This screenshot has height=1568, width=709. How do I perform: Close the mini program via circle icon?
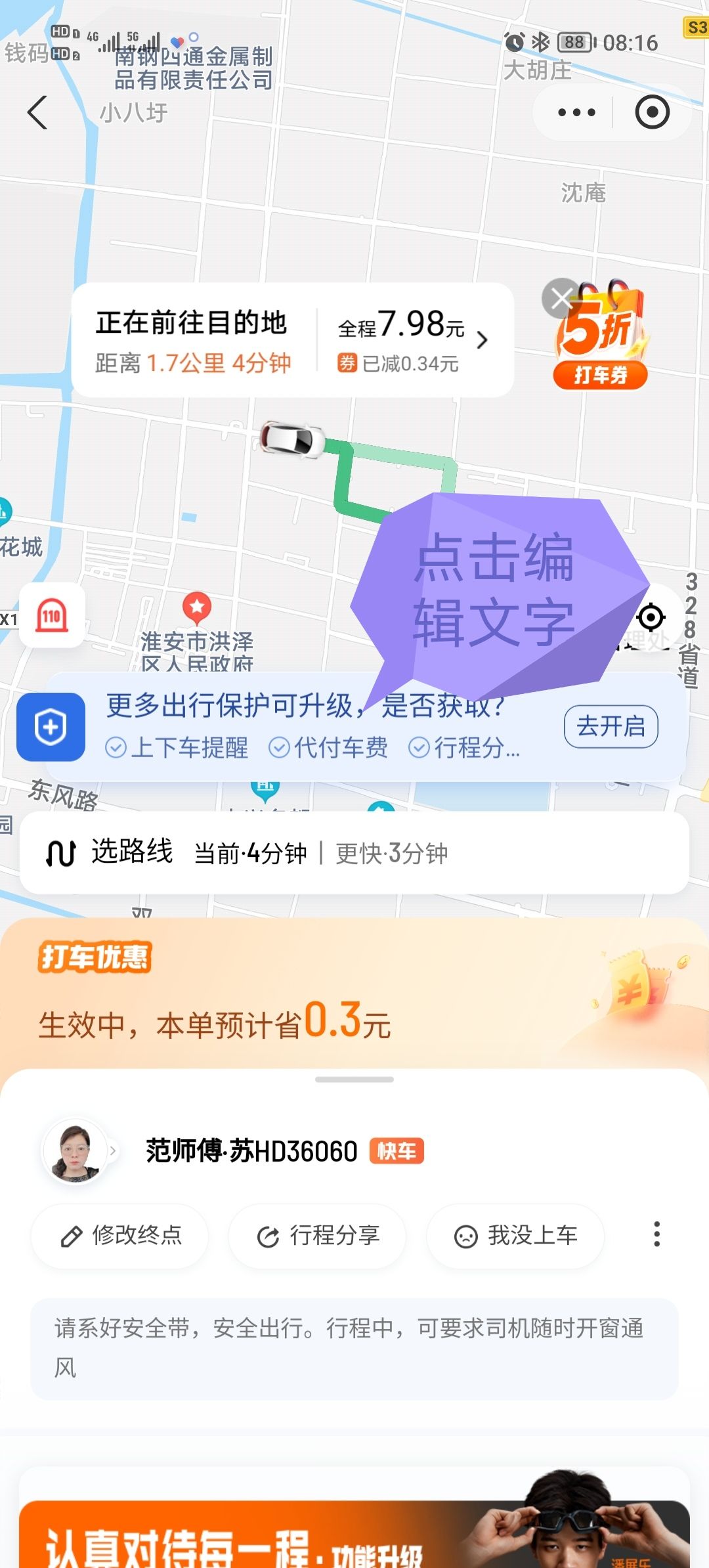(652, 112)
